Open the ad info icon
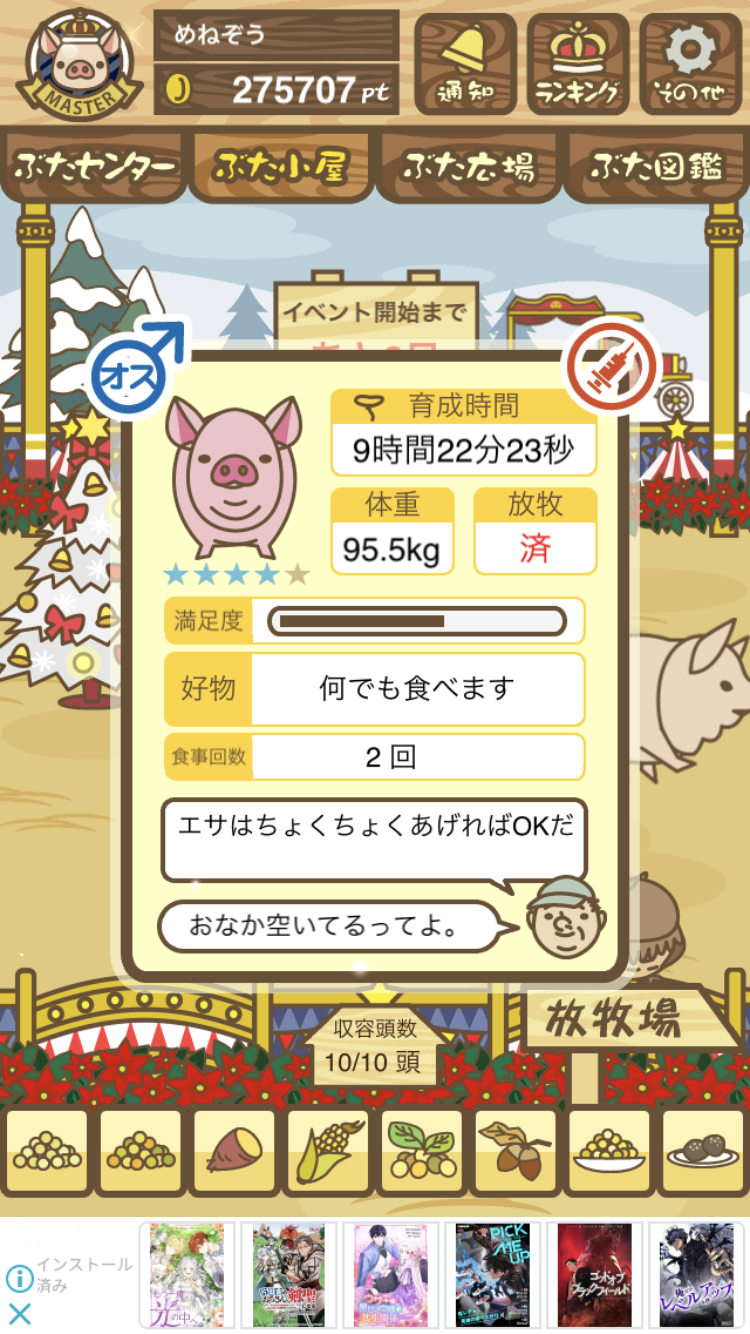Screen dimensions: 750x1334 (x=19, y=1278)
